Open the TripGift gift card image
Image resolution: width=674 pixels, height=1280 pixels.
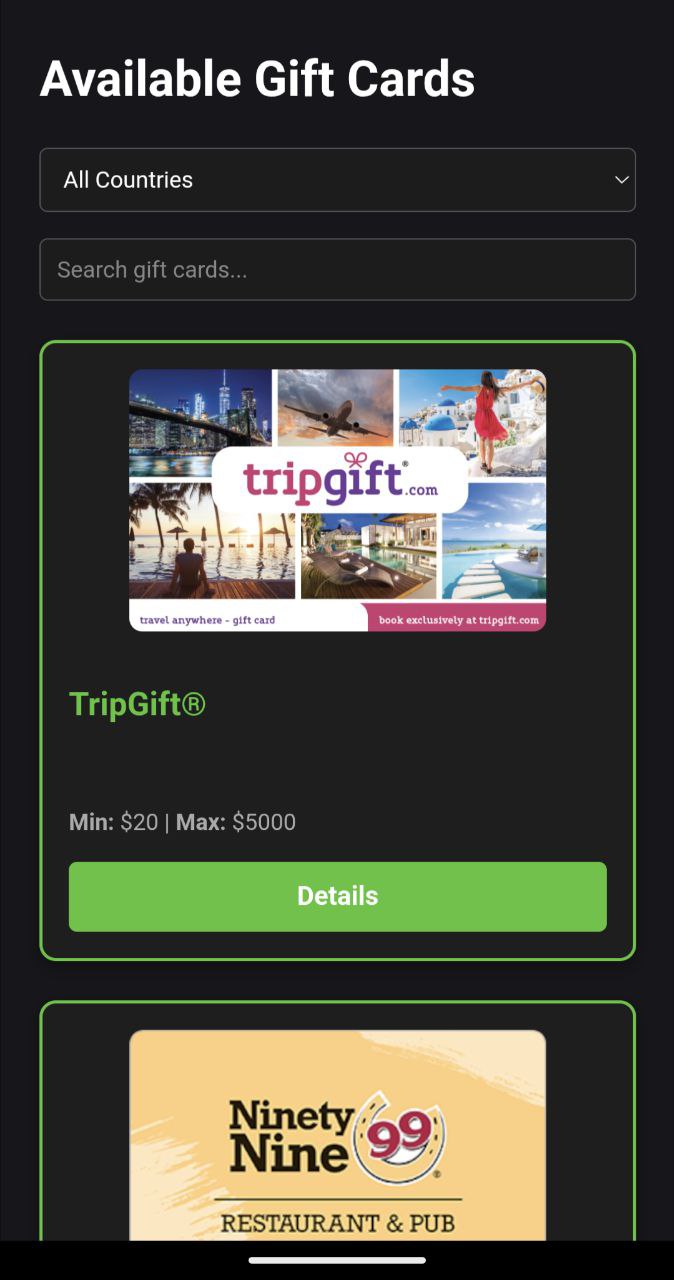[337, 500]
